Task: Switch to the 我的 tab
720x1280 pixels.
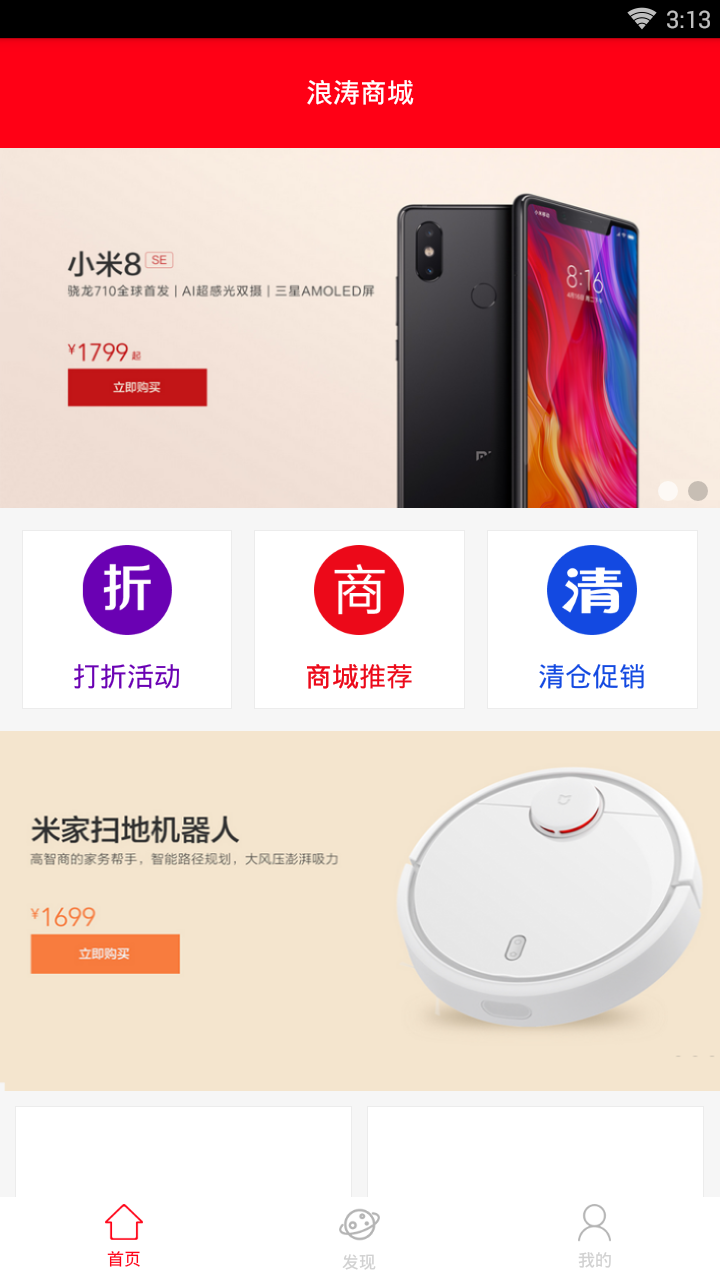Action: point(594,1237)
